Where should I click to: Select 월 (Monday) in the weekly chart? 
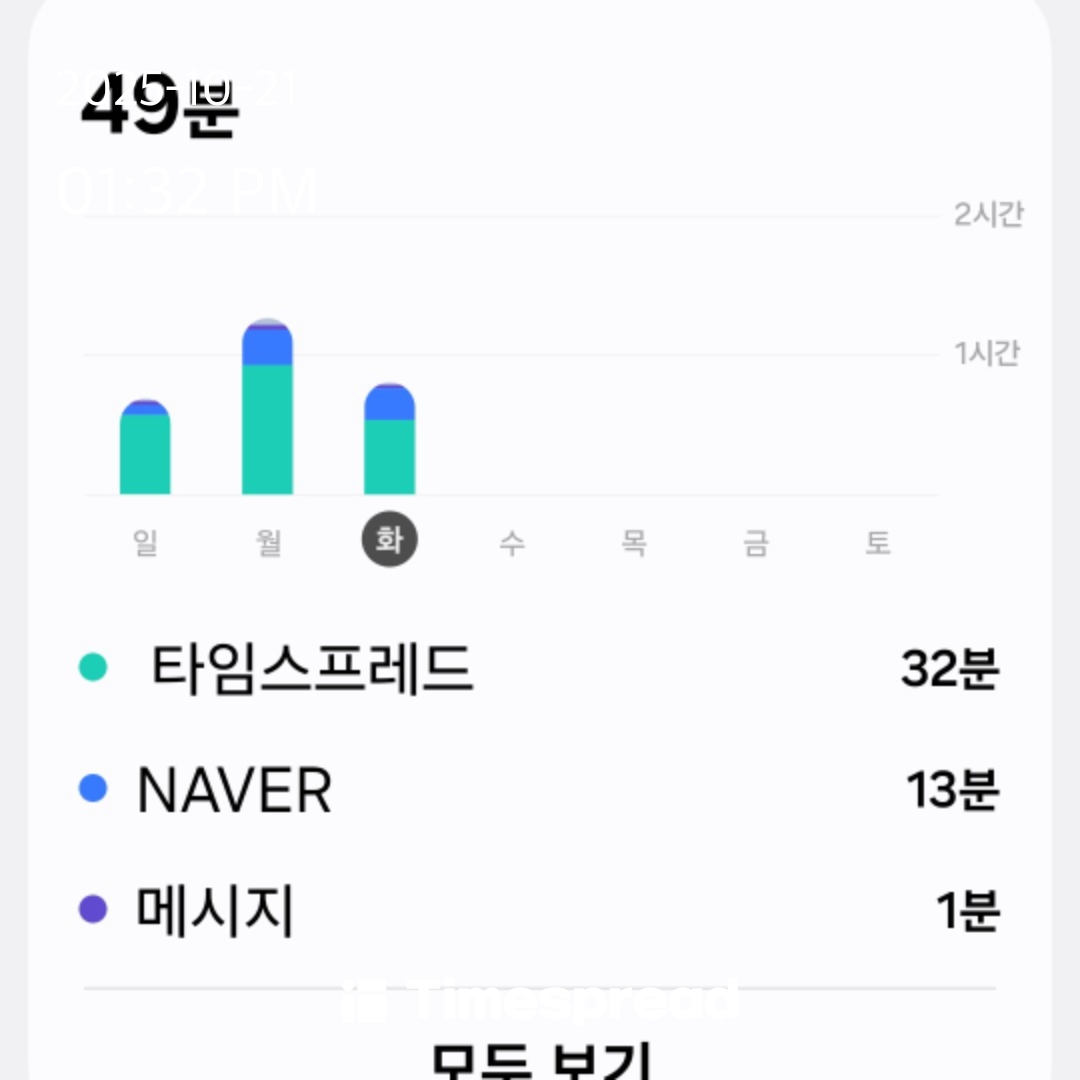point(268,542)
